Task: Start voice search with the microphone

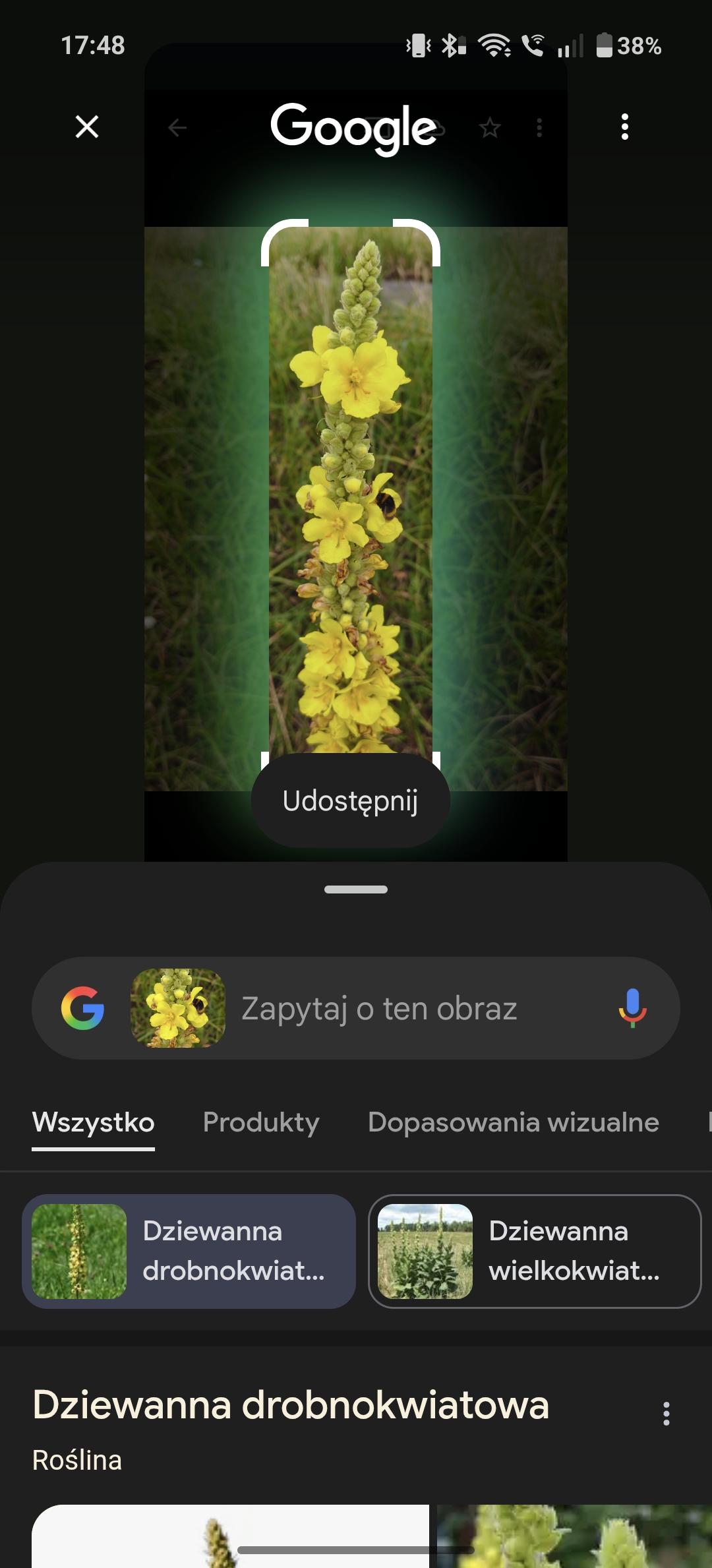Action: 632,1008
